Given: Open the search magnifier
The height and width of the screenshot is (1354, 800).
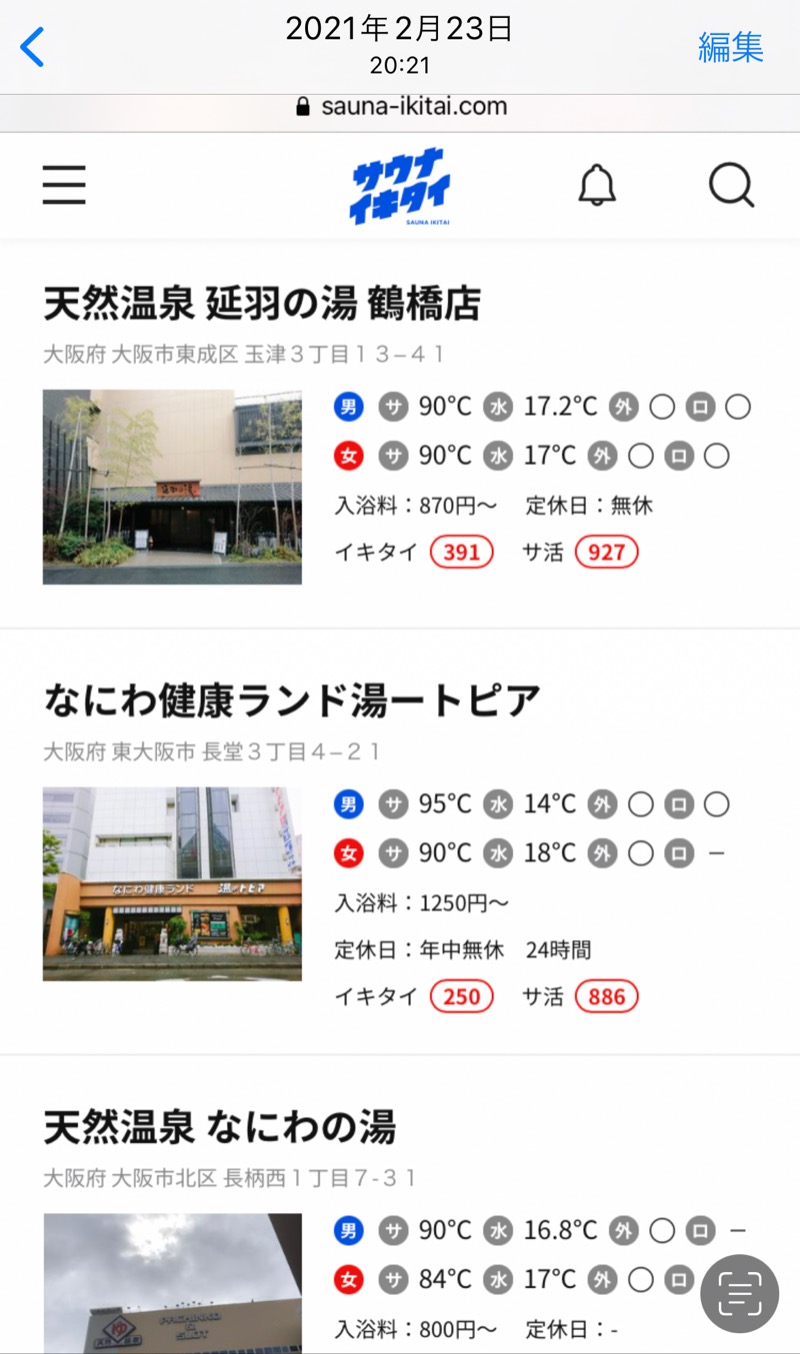Looking at the screenshot, I should pyautogui.click(x=731, y=185).
